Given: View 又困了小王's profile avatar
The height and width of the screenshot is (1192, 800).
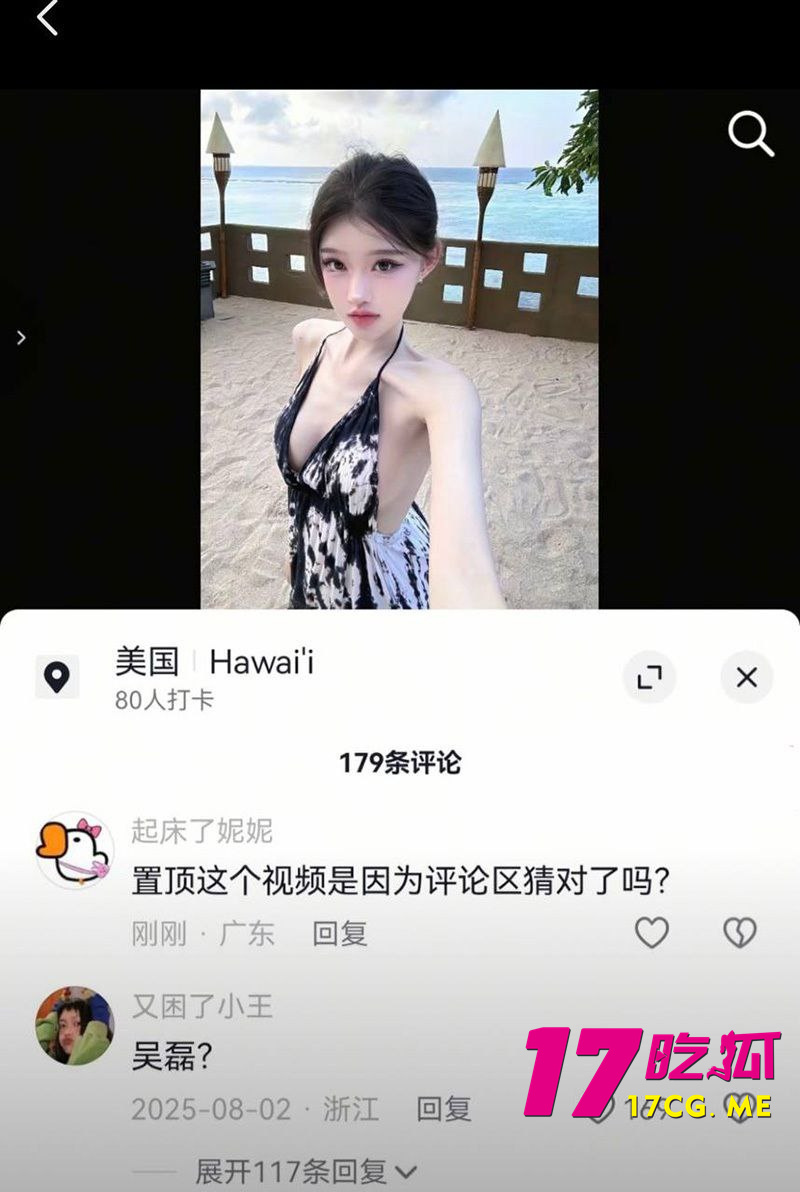Looking at the screenshot, I should click(75, 1025).
